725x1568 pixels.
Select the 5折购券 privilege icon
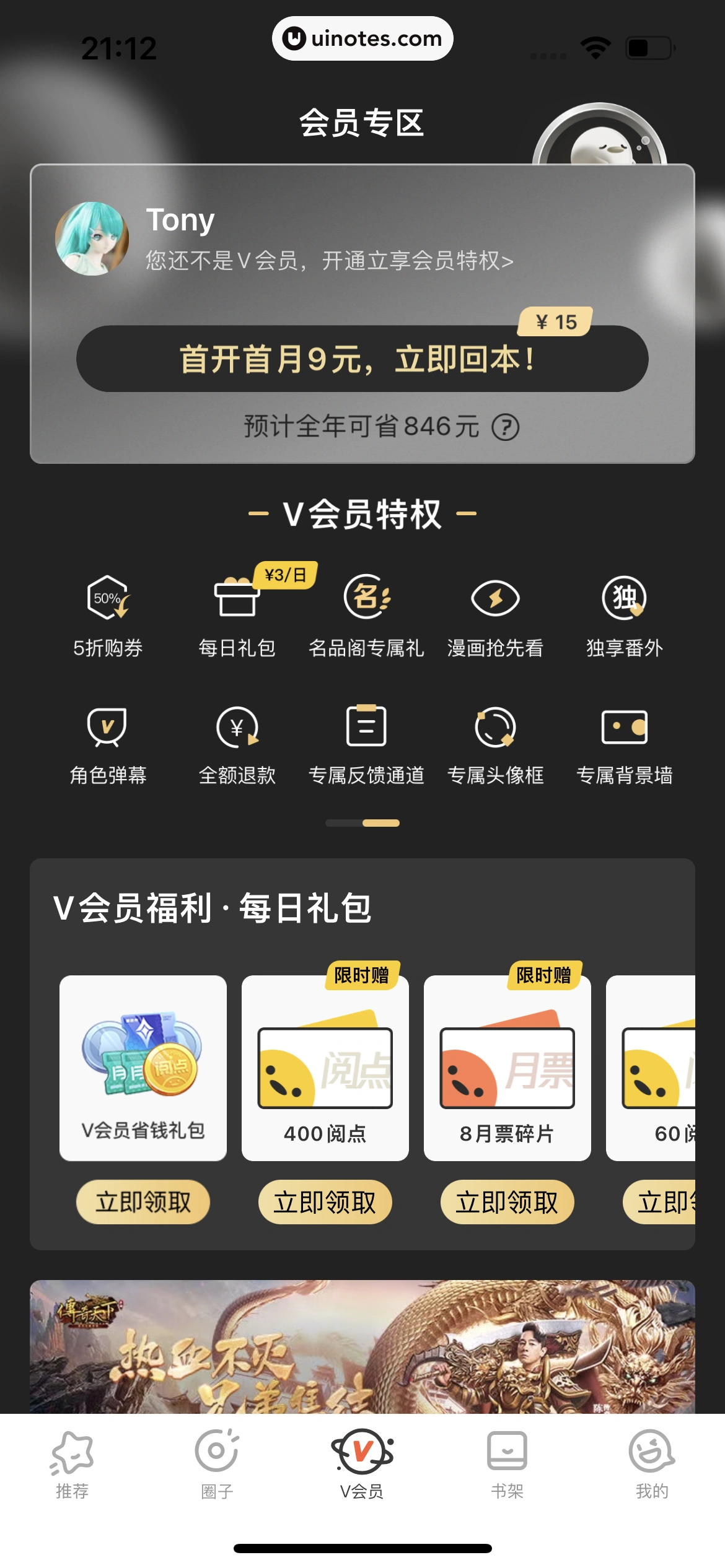click(108, 599)
